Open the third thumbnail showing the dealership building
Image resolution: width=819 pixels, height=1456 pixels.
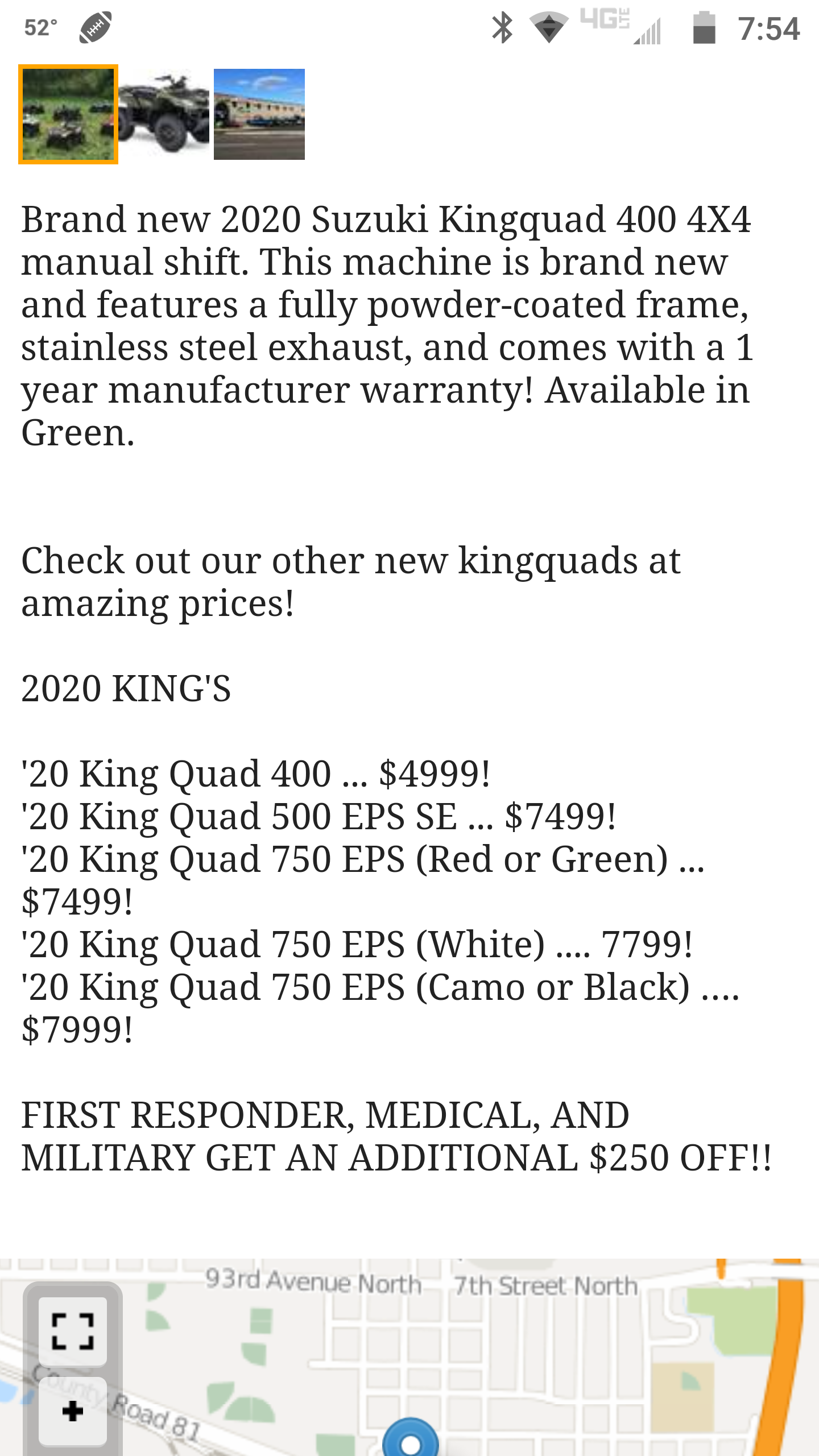[x=259, y=114]
